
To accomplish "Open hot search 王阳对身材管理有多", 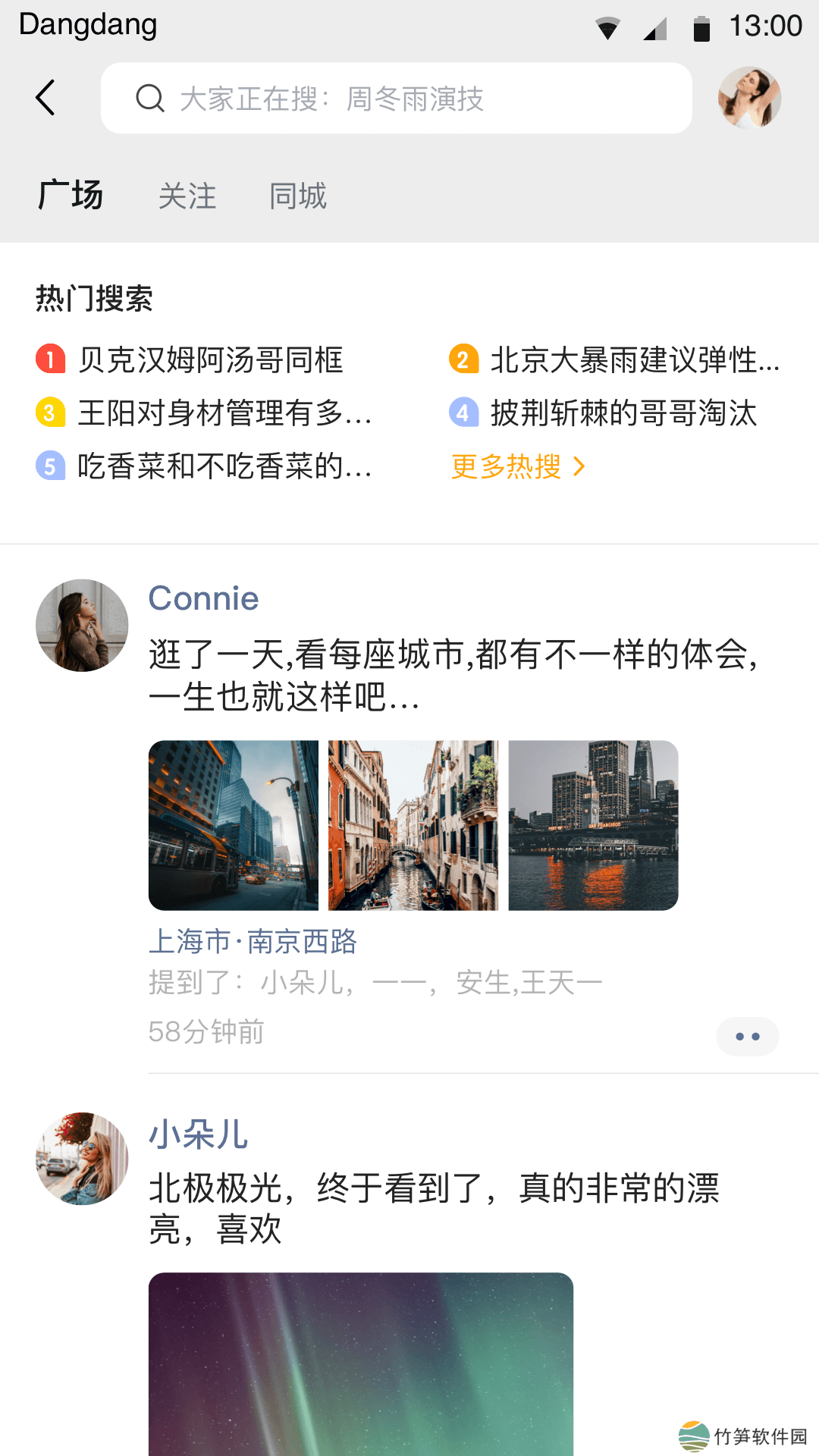I will [x=224, y=413].
